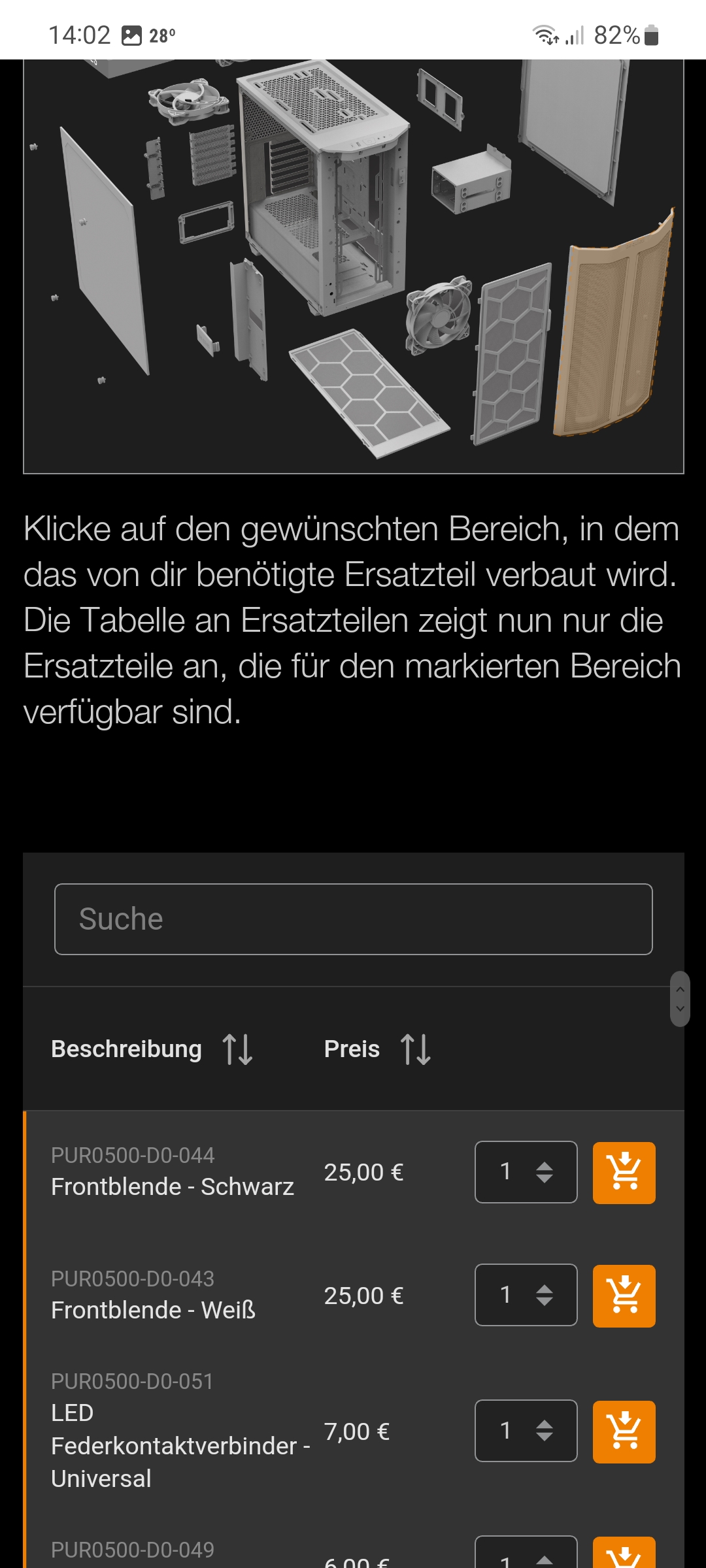Sort the table by Beschreibung
The height and width of the screenshot is (1568, 706).
(x=237, y=1049)
